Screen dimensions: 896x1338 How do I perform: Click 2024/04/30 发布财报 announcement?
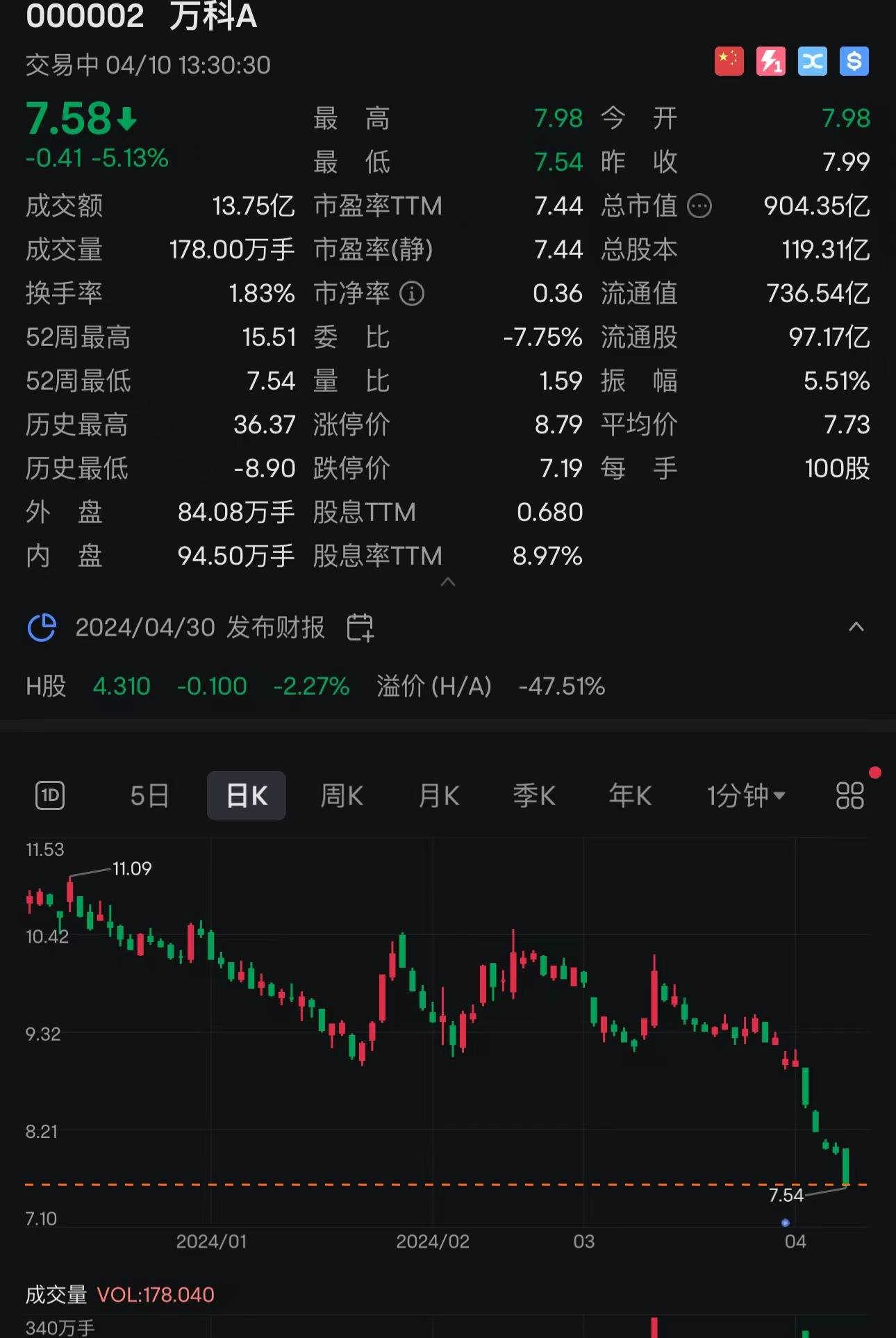(201, 627)
